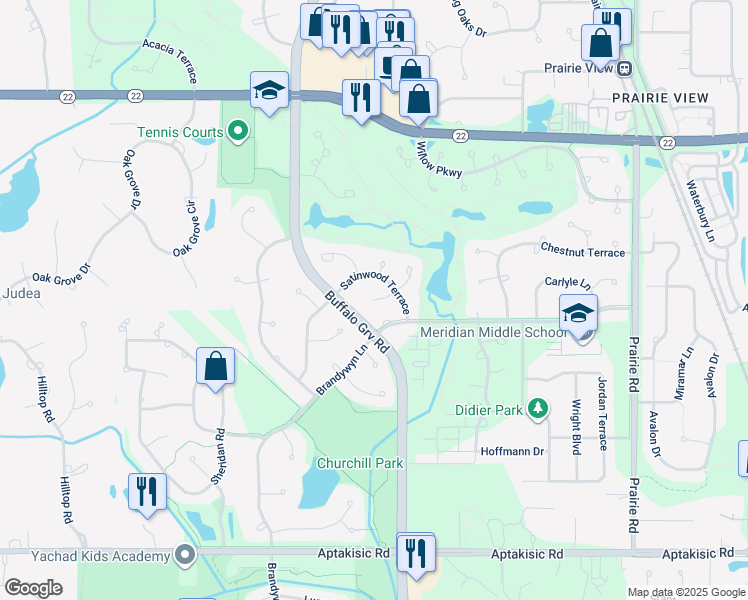View the restaurant pin on Aptakisic Rd

(415, 552)
